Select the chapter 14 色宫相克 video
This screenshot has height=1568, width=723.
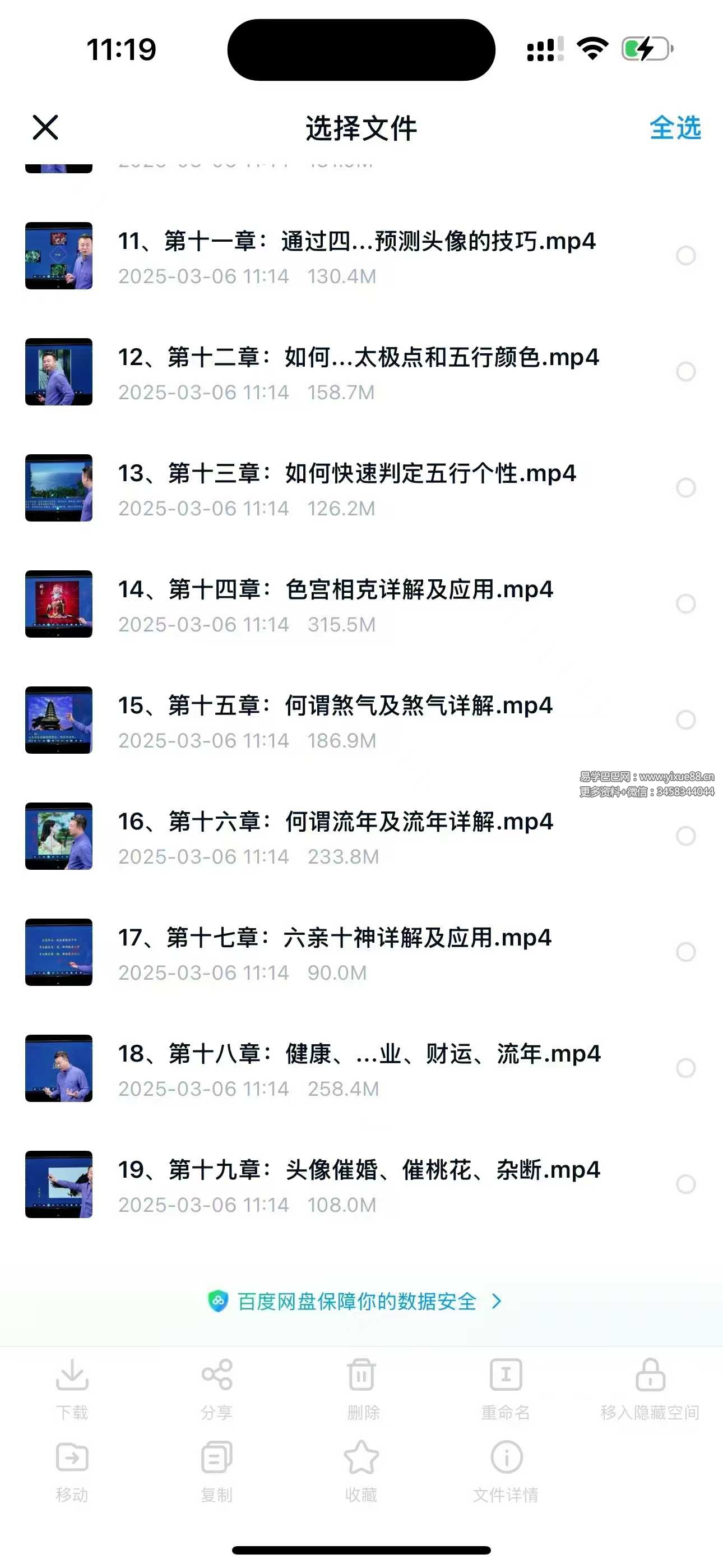coord(685,604)
